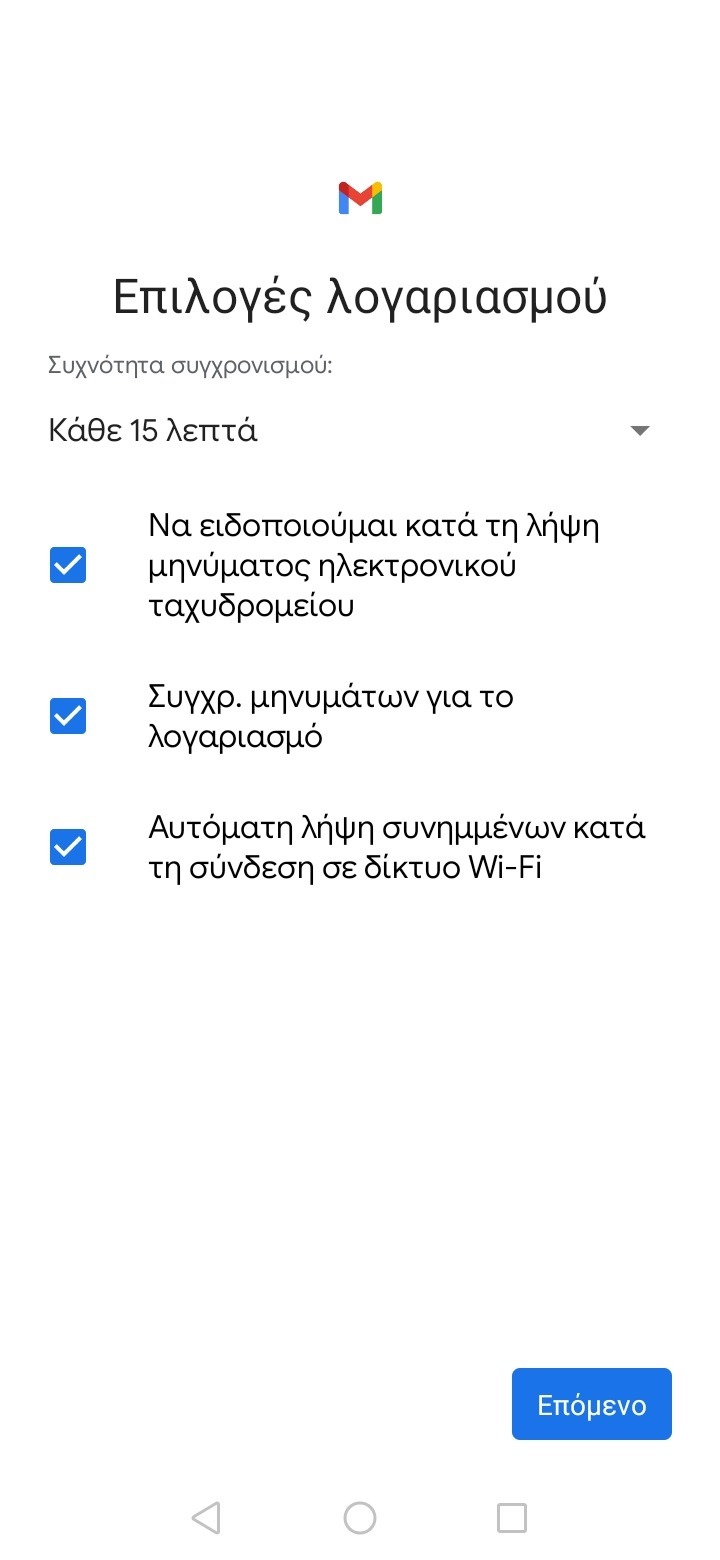Open the sync frequency dropdown 'Κάθε 15 λεπτά'
Screen dimensions: 720x1560
pos(350,431)
